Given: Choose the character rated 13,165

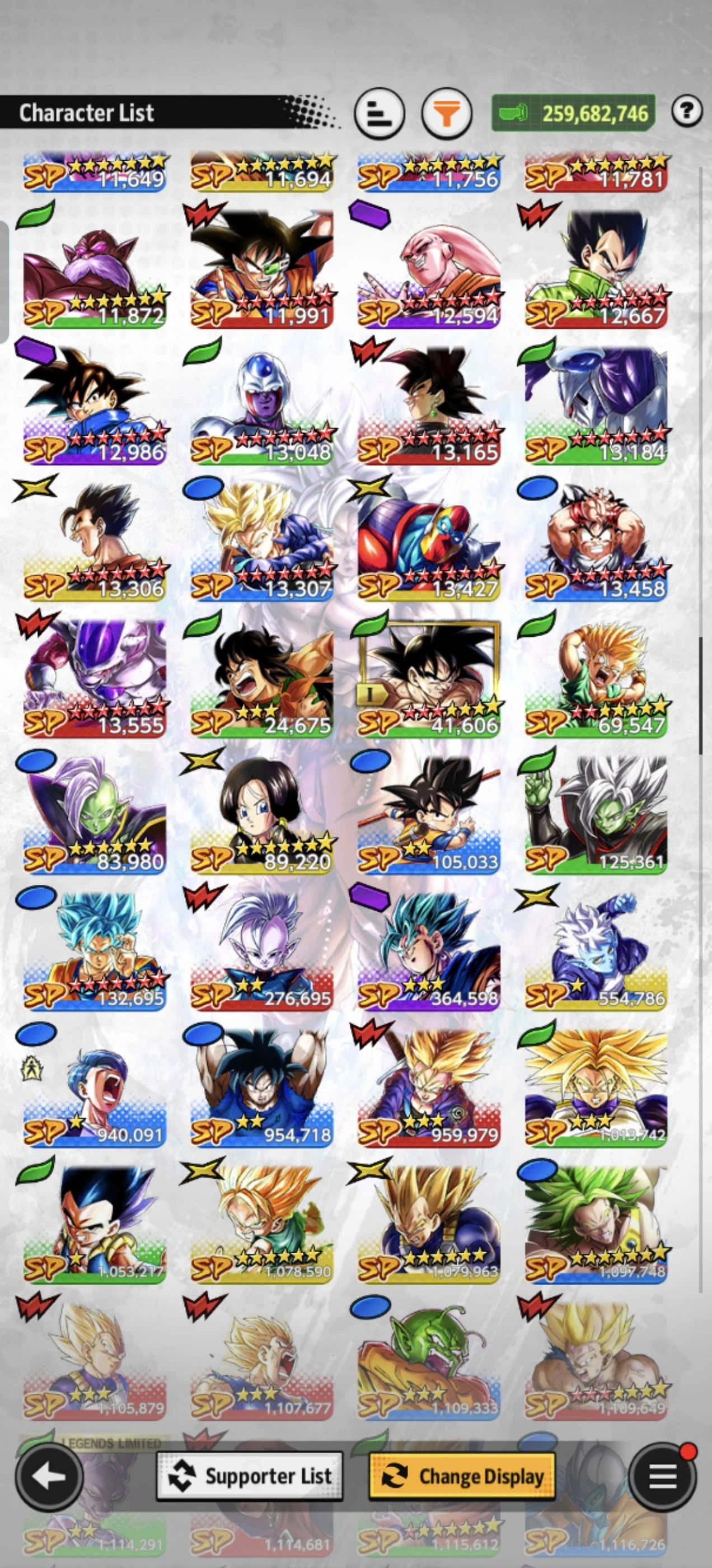Looking at the screenshot, I should (429, 405).
